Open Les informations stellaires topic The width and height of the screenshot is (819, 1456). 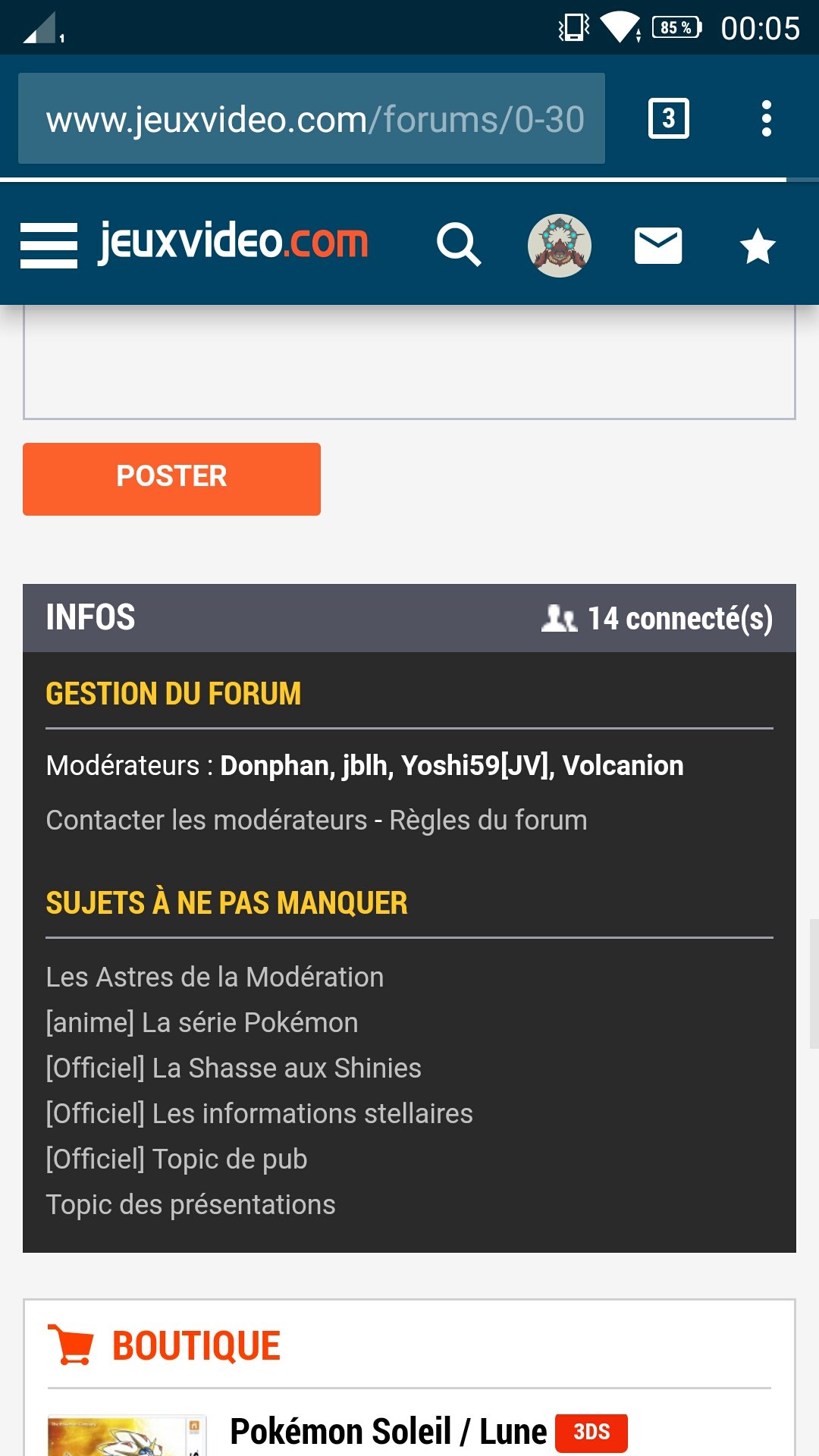point(259,1114)
